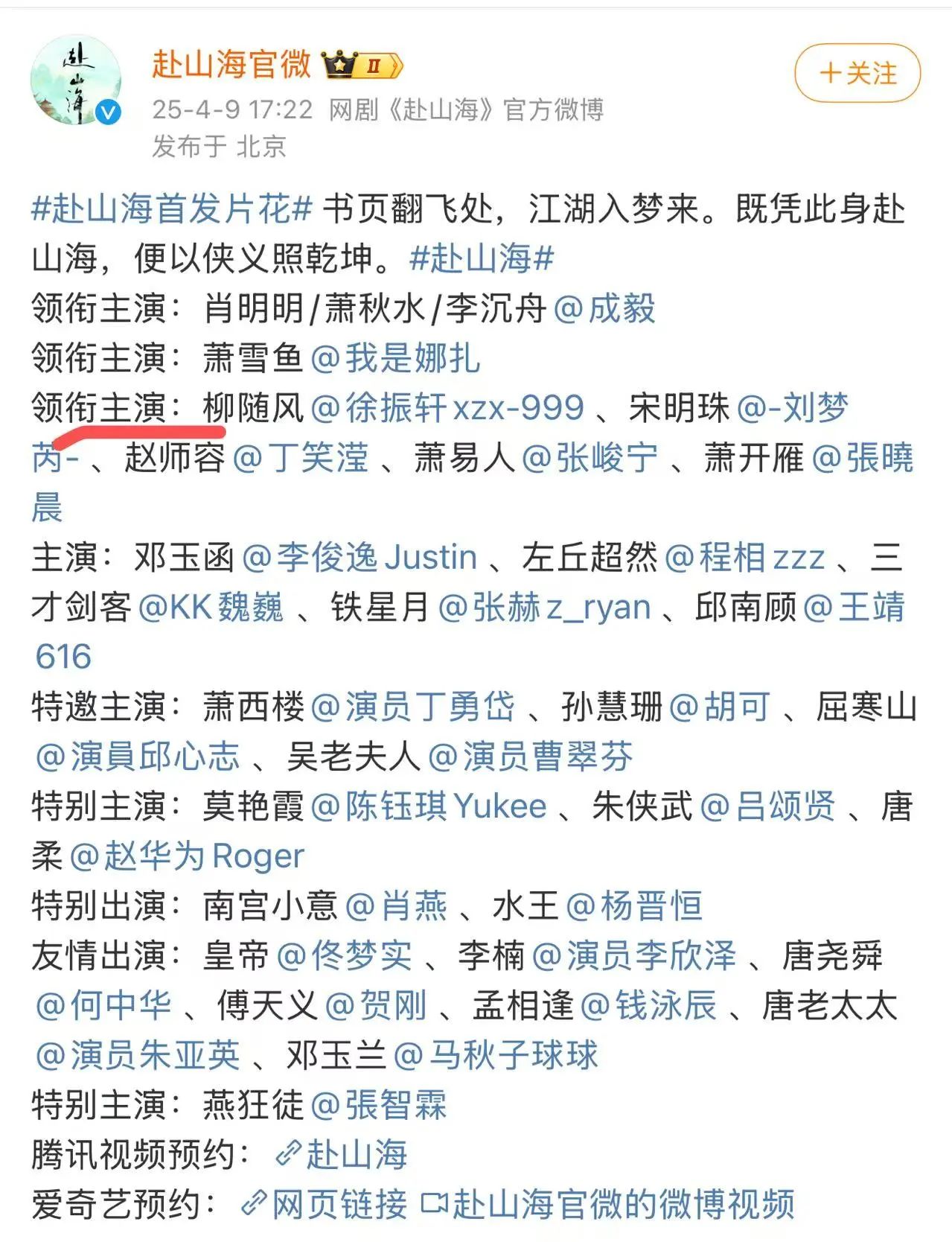Open the 赴山海 Tencent Video reservation link
The width and height of the screenshot is (952, 1242).
click(342, 1154)
